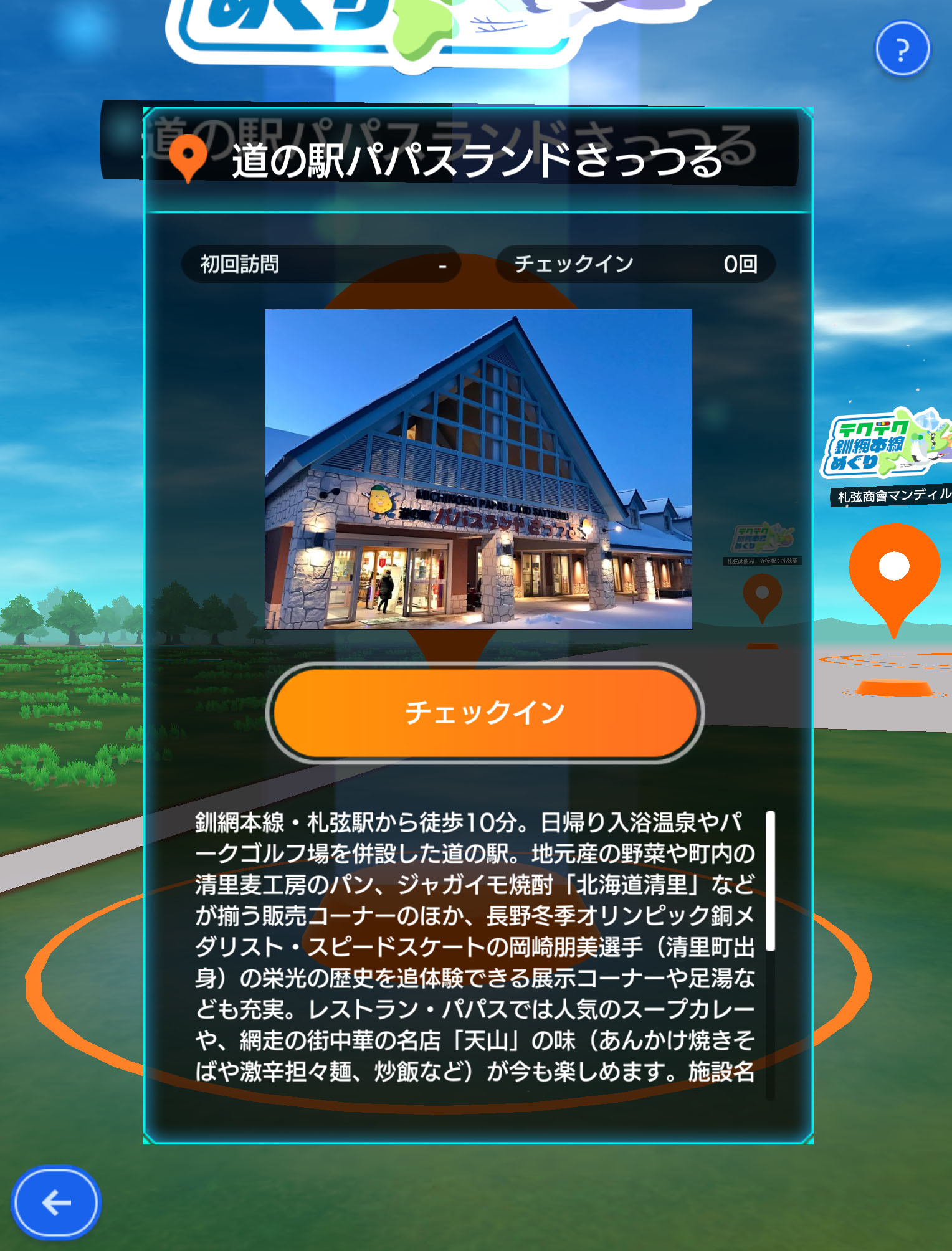Tap the orange チェックイン button

[485, 712]
